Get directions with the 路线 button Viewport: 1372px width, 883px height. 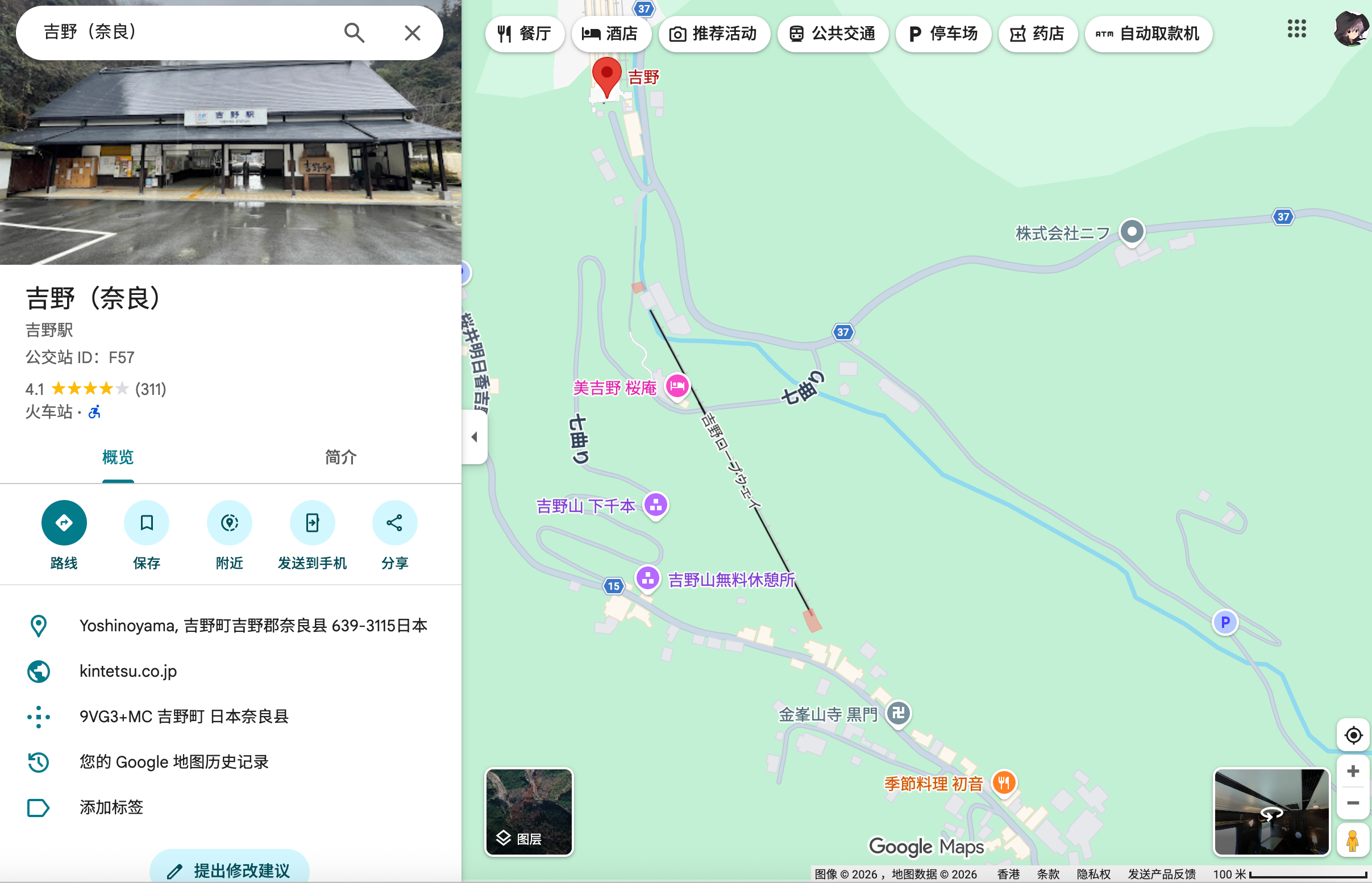click(x=64, y=523)
